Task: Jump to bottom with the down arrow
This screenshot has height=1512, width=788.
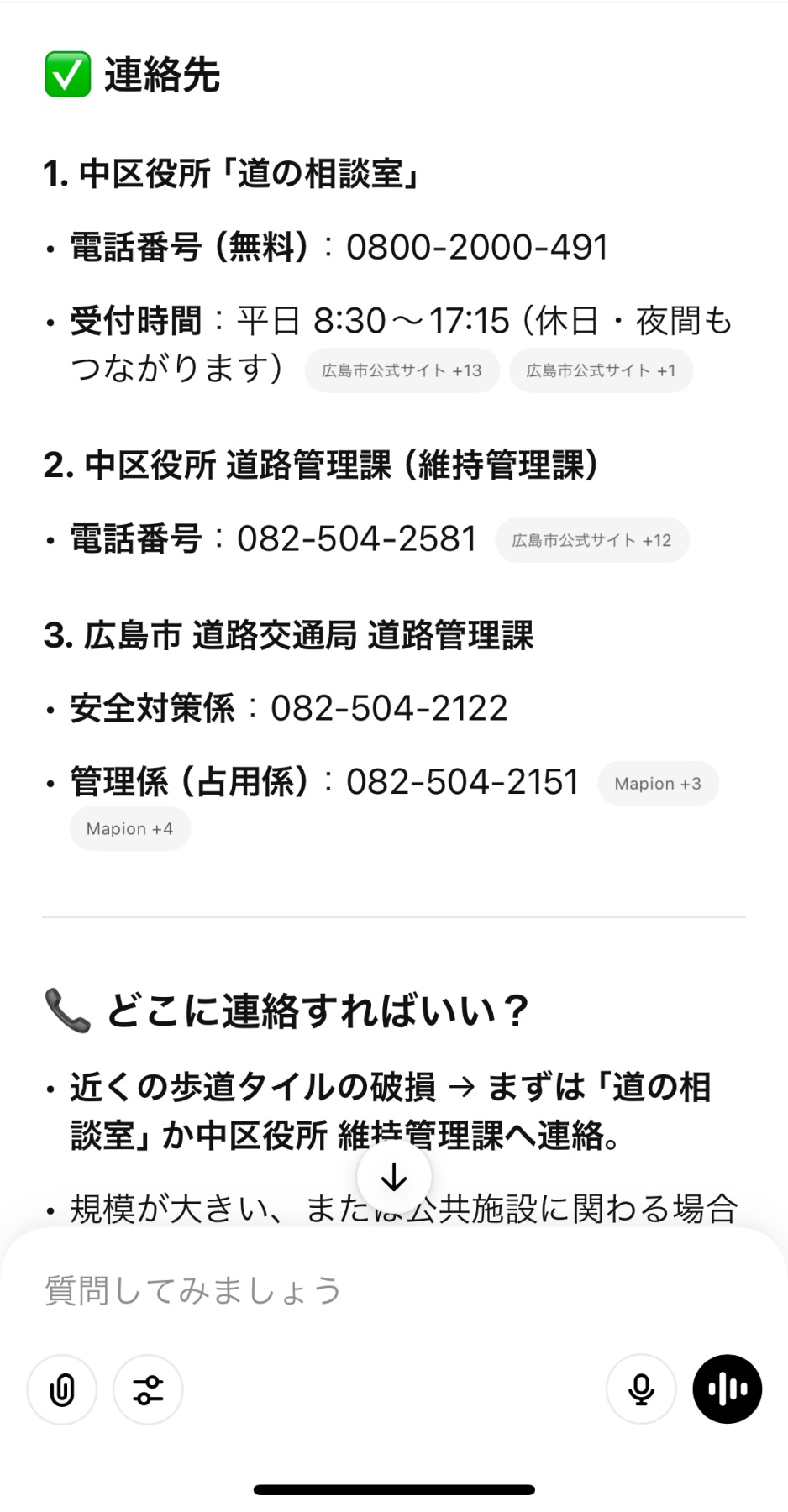Action: tap(394, 1179)
